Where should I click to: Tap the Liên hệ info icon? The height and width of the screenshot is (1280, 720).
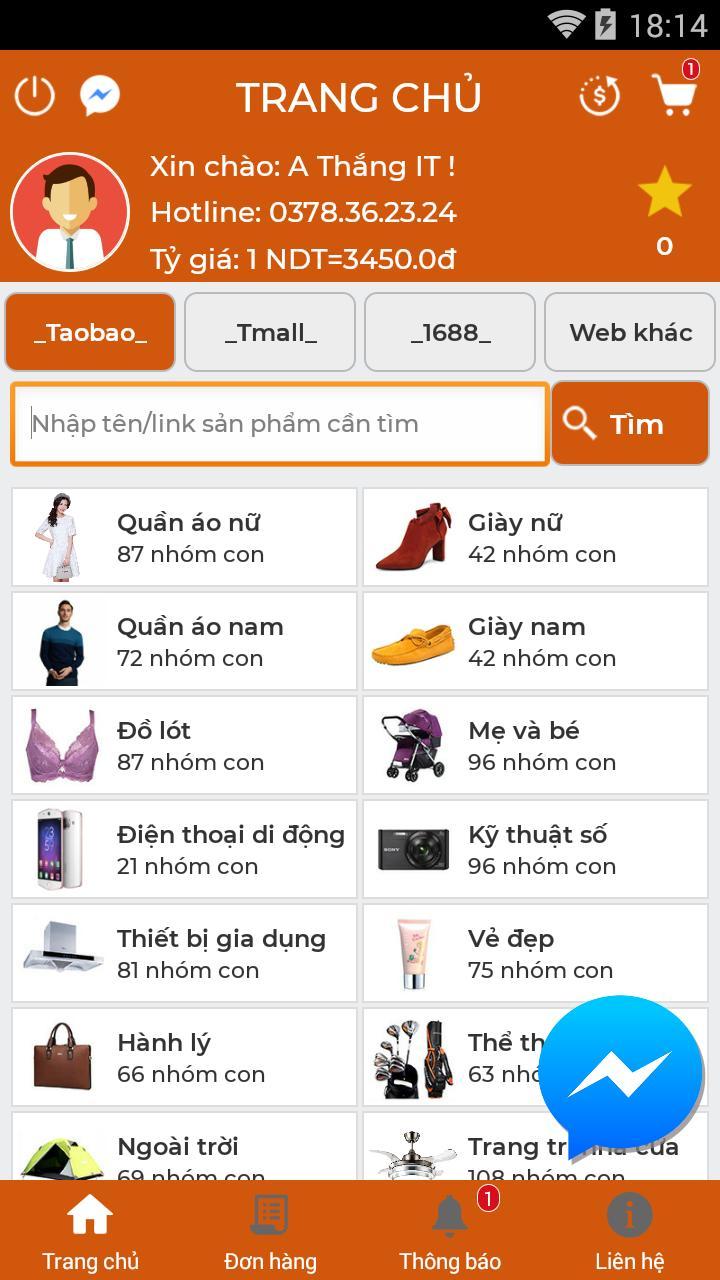(x=629, y=1213)
